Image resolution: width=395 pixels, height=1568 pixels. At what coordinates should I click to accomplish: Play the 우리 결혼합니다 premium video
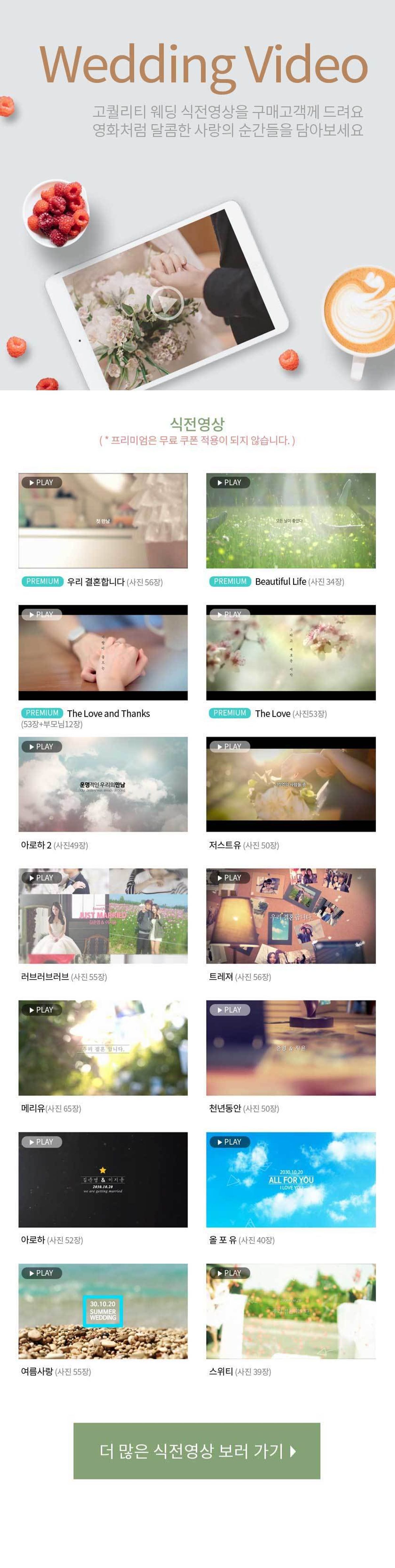(x=103, y=520)
